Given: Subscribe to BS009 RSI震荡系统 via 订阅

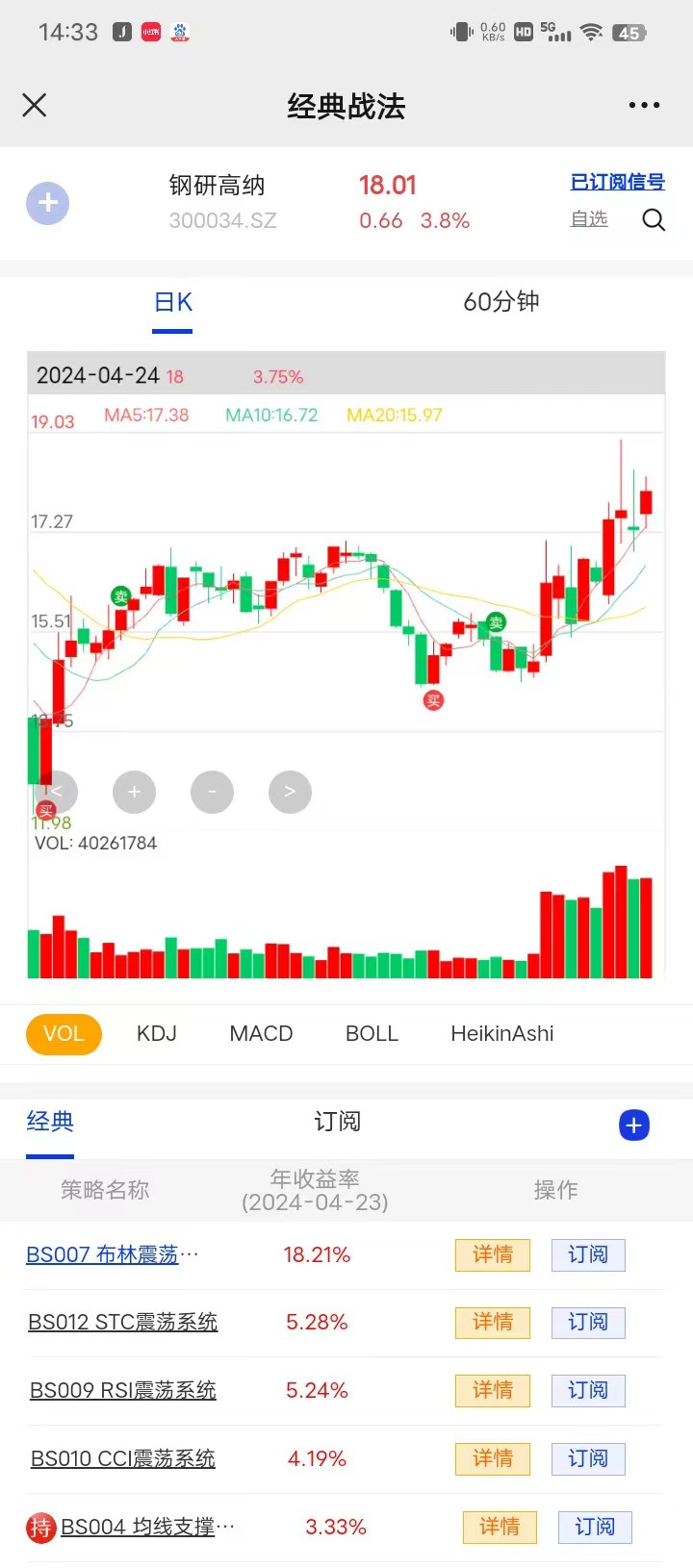Looking at the screenshot, I should 587,1391.
